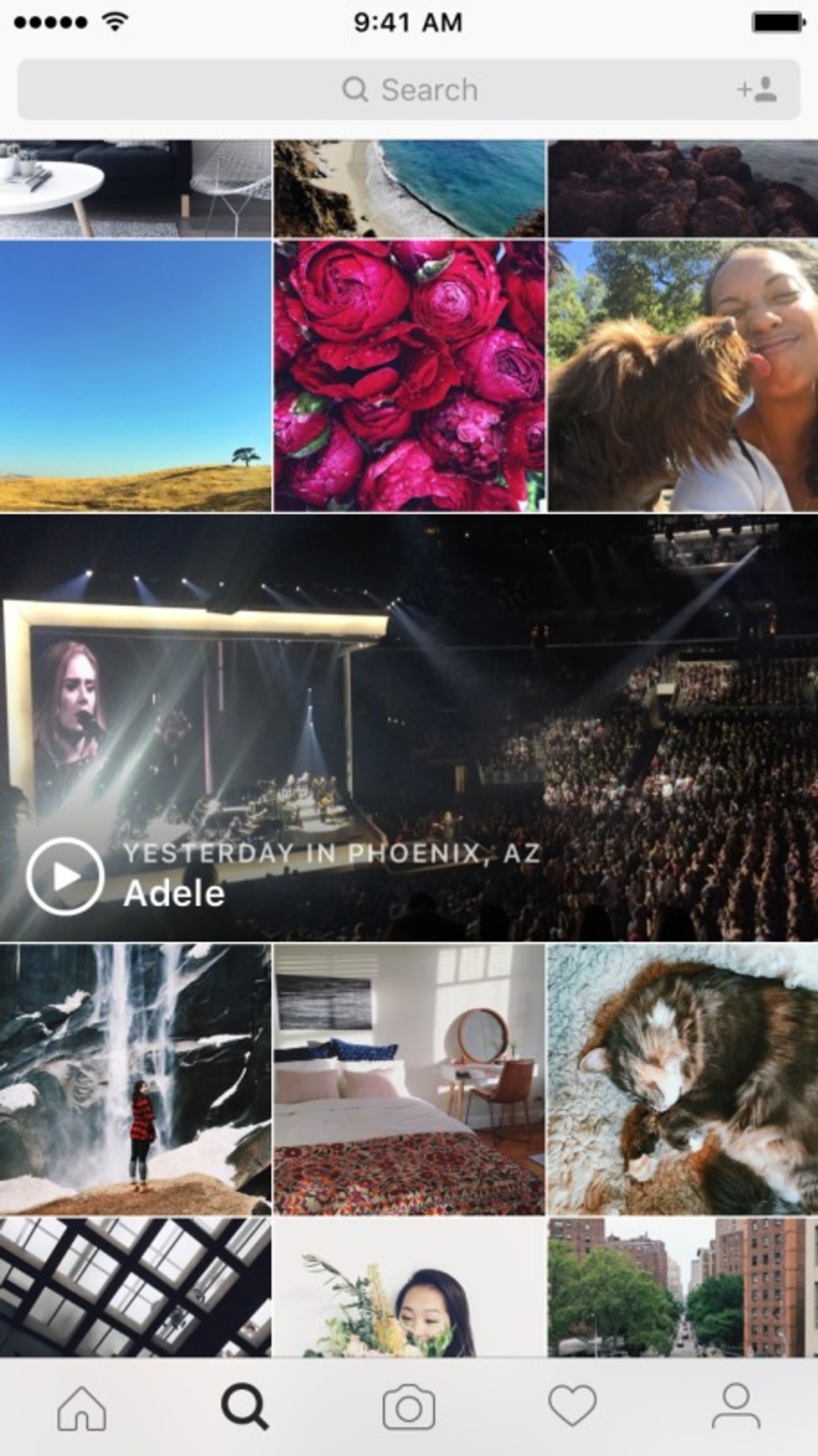This screenshot has height=1456, width=818.
Task: Open the glass ceiling architecture photo
Action: [135, 1287]
